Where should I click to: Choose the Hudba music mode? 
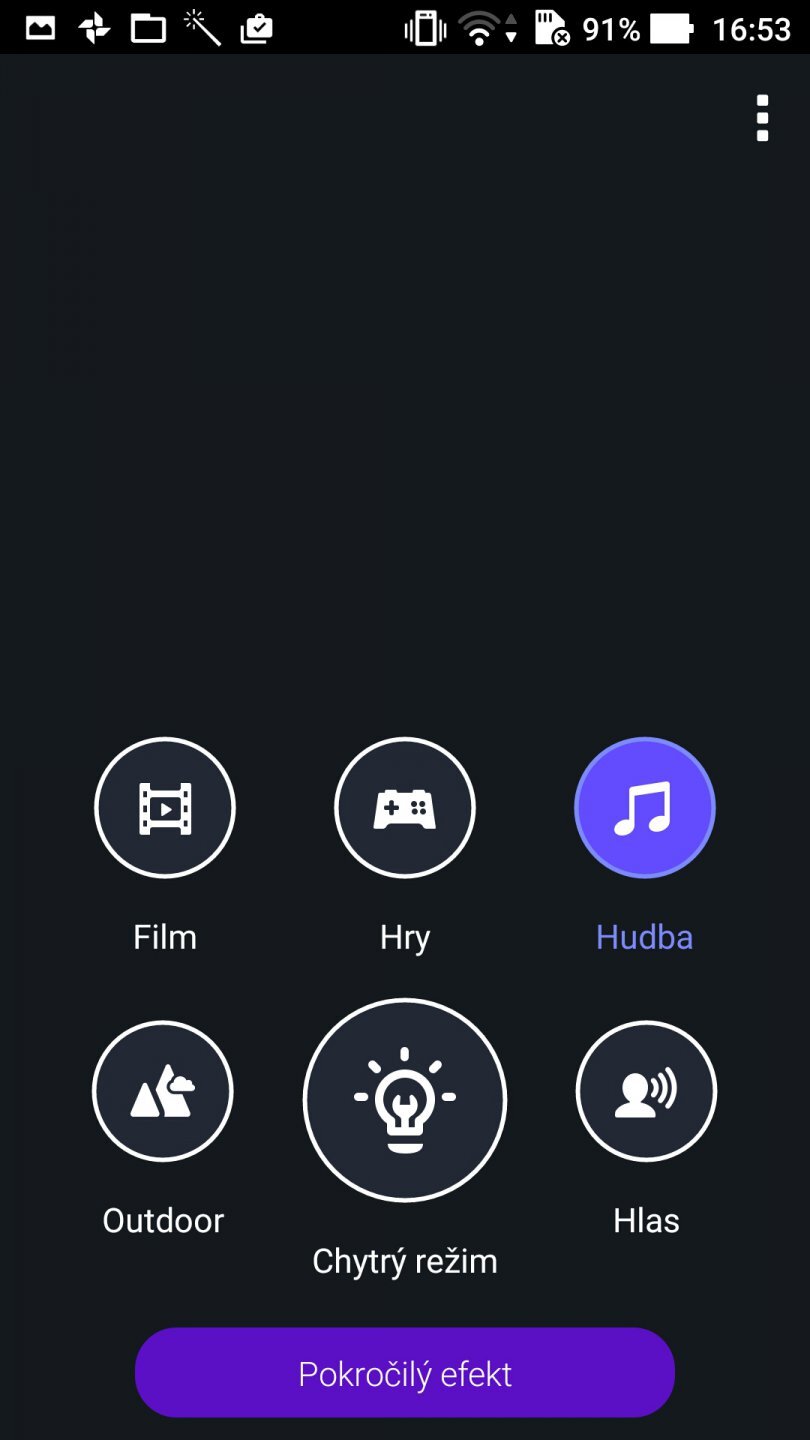pos(645,807)
